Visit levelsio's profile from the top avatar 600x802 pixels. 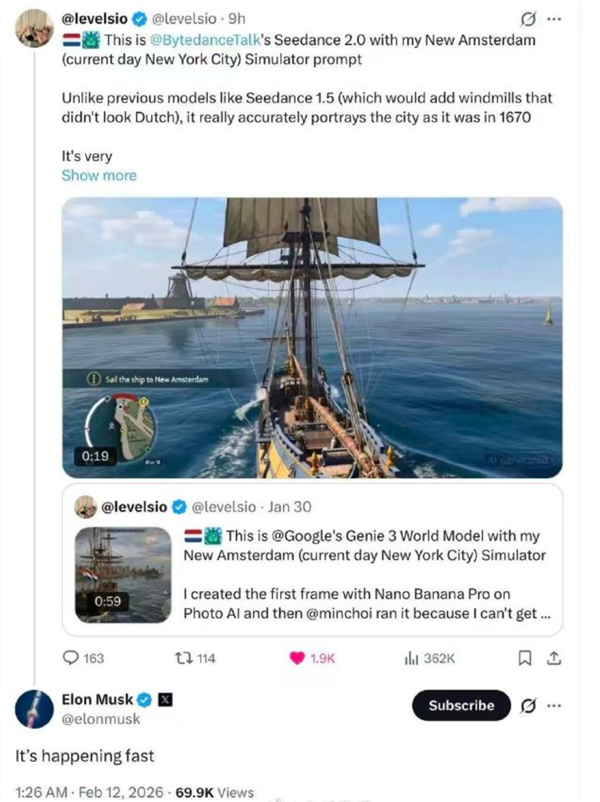click(x=35, y=29)
